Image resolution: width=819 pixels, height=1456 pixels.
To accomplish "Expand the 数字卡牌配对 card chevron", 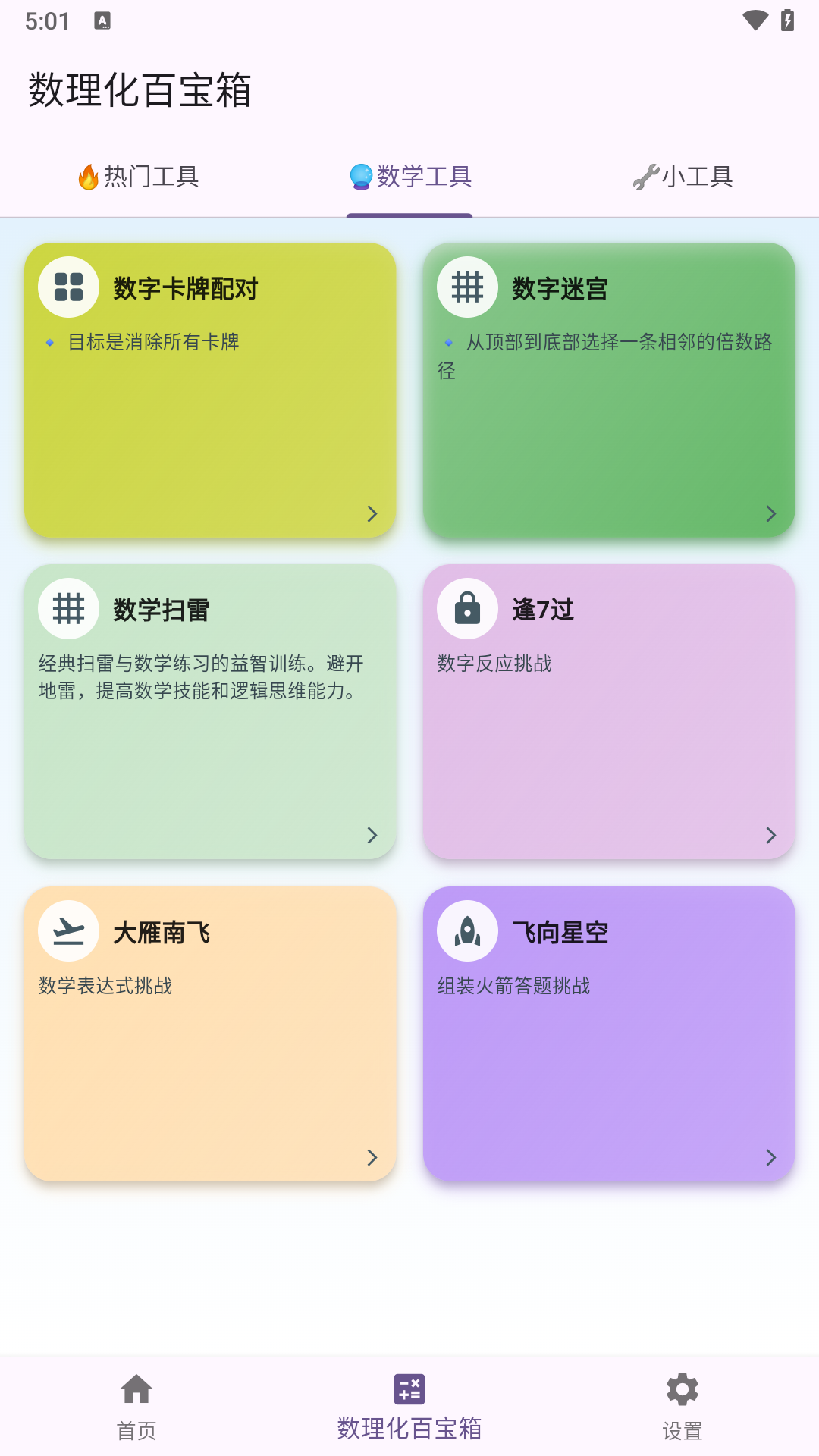I will 372,514.
